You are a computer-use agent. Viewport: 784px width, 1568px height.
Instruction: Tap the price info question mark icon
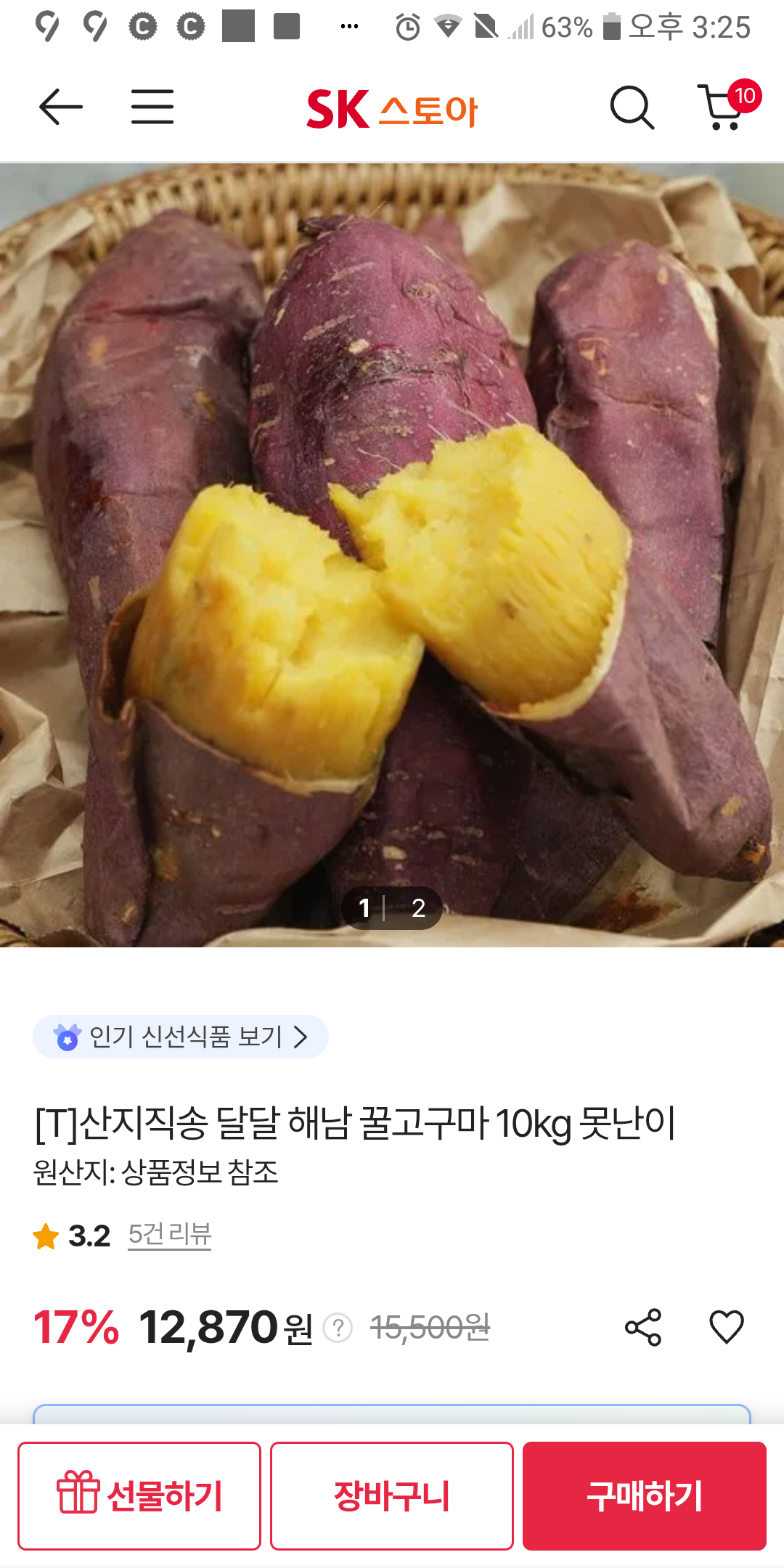[x=338, y=1330]
